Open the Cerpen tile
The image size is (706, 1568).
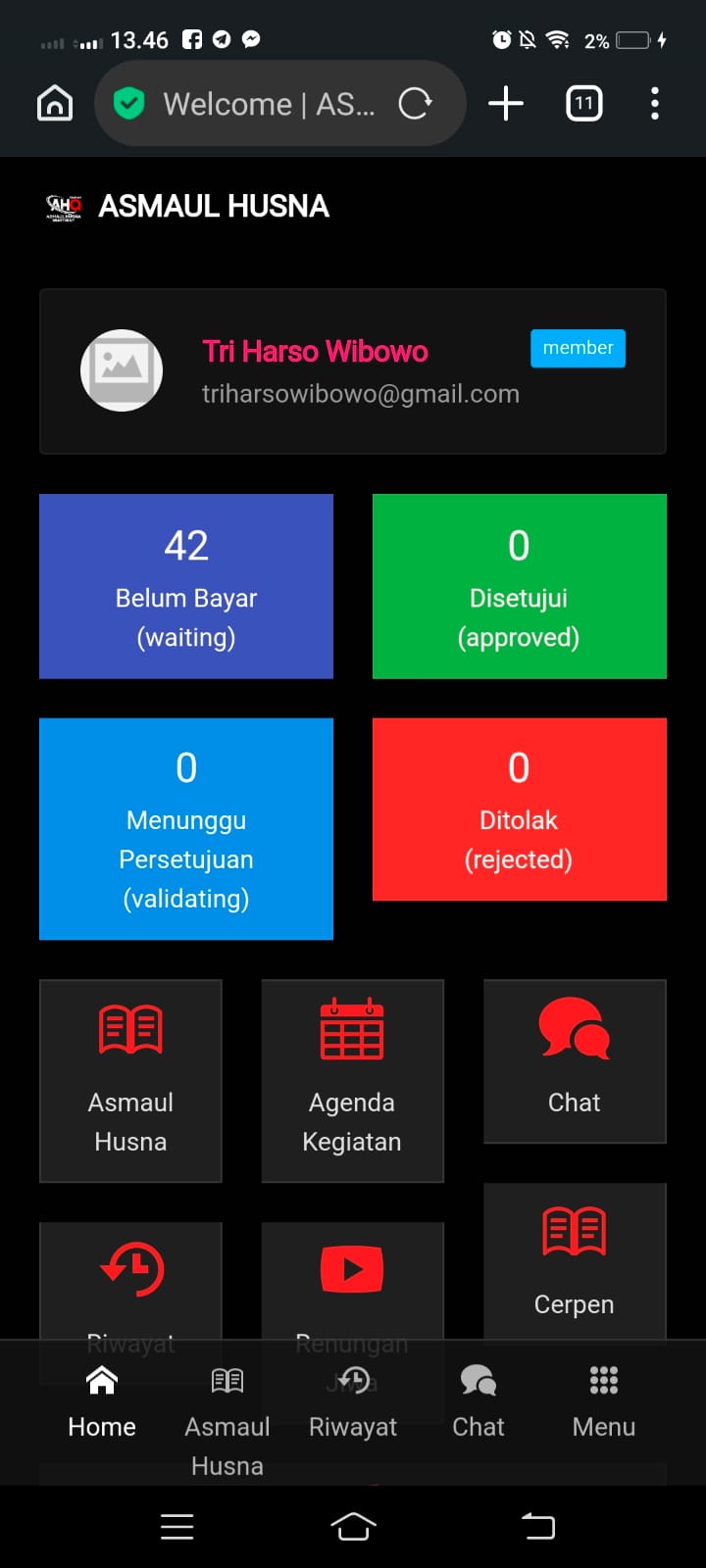pyautogui.click(x=574, y=1259)
